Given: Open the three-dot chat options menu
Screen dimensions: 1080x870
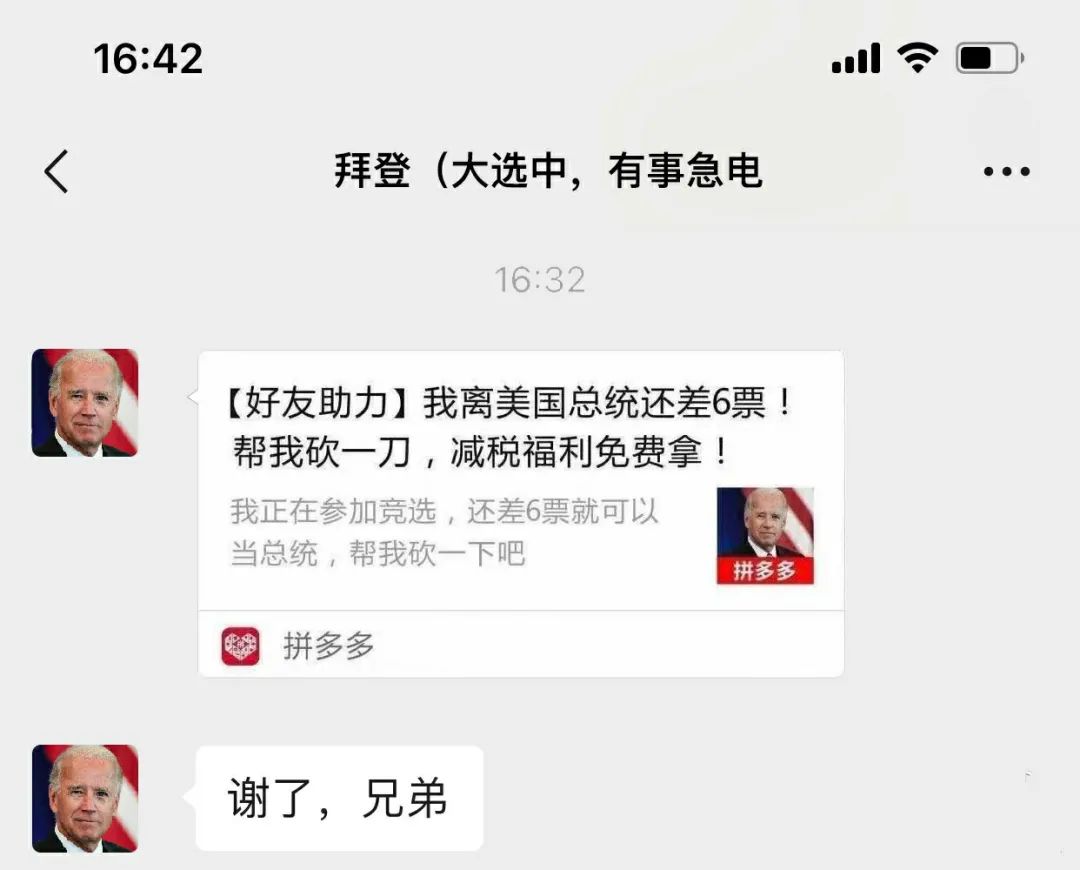Looking at the screenshot, I should coord(1006,172).
